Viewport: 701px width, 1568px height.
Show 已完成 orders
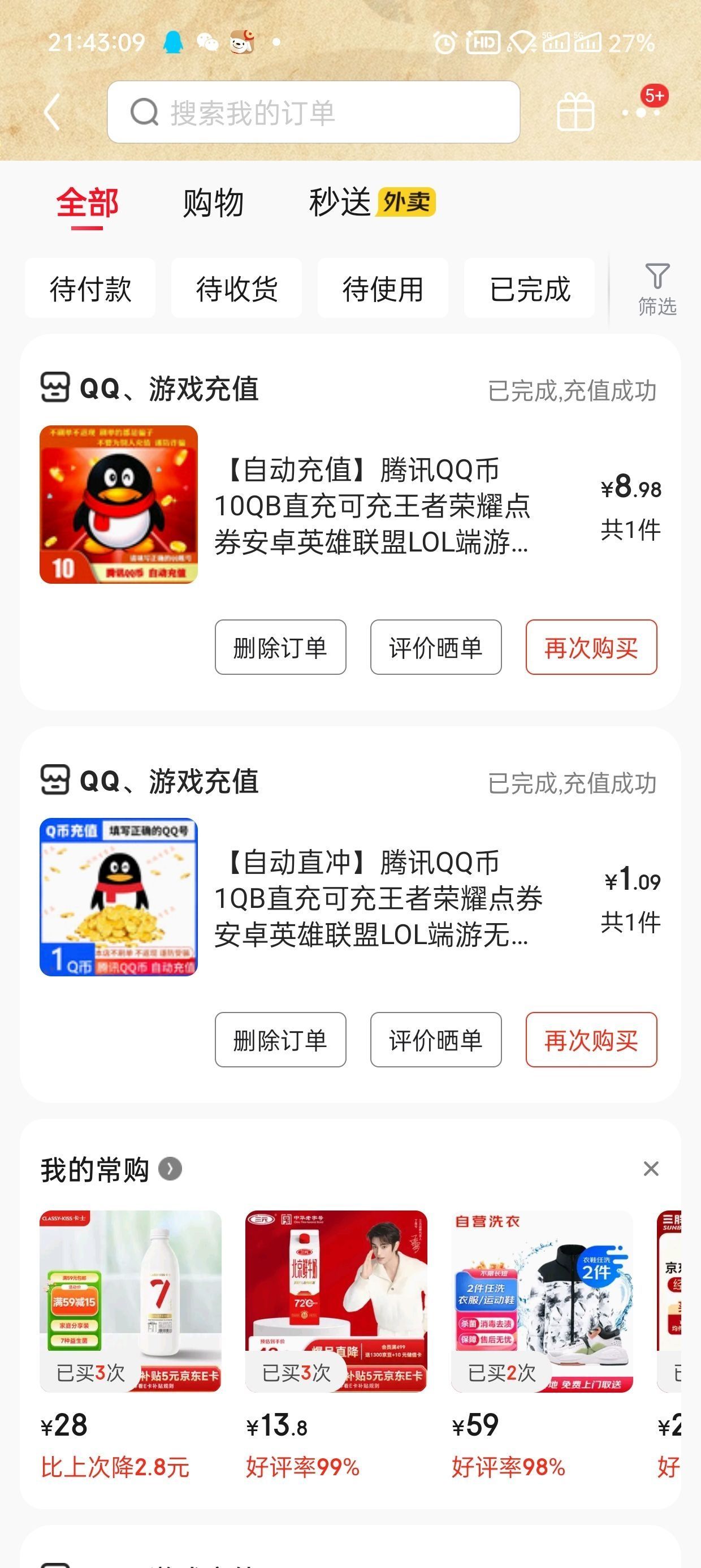(529, 288)
